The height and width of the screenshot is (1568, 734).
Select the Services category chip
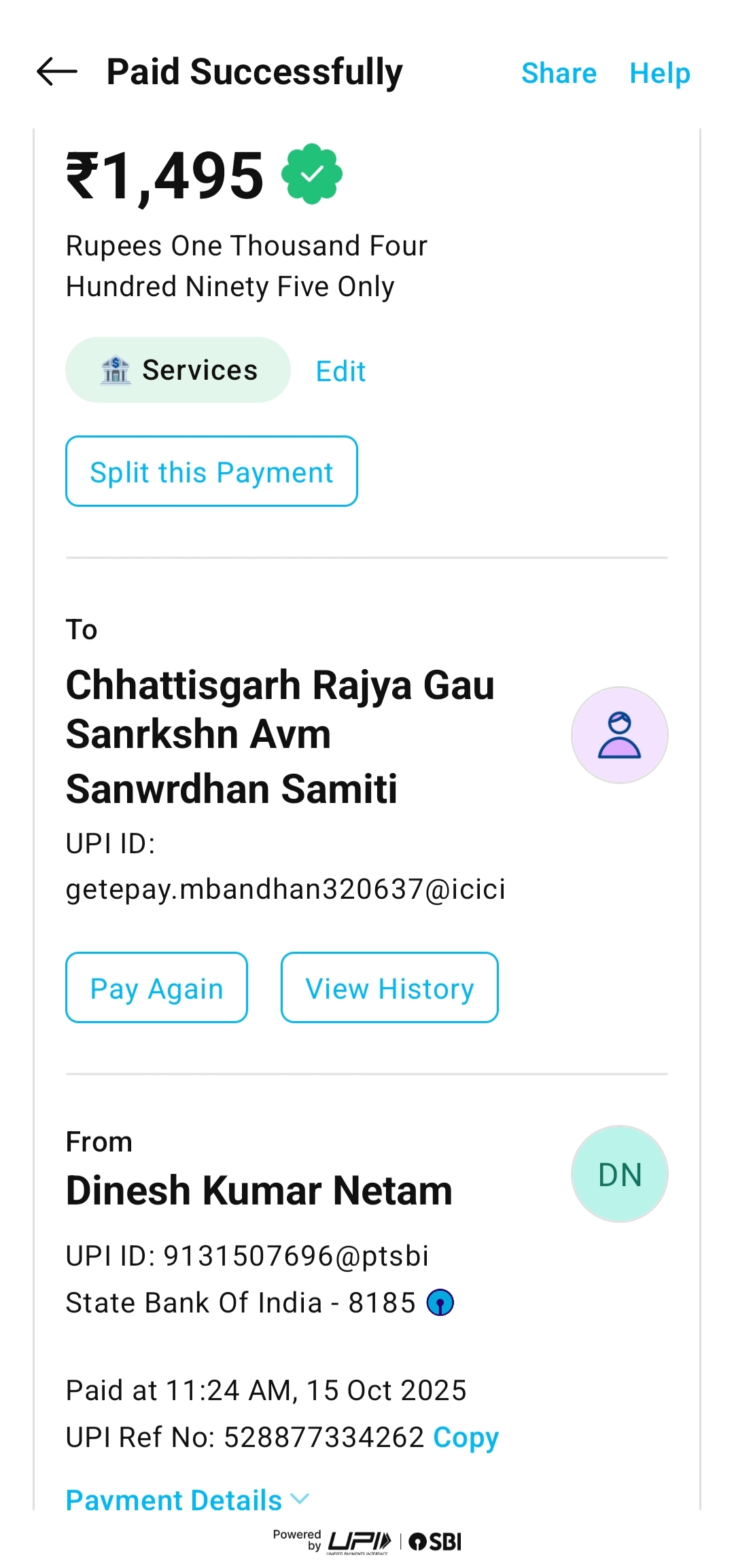tap(178, 370)
